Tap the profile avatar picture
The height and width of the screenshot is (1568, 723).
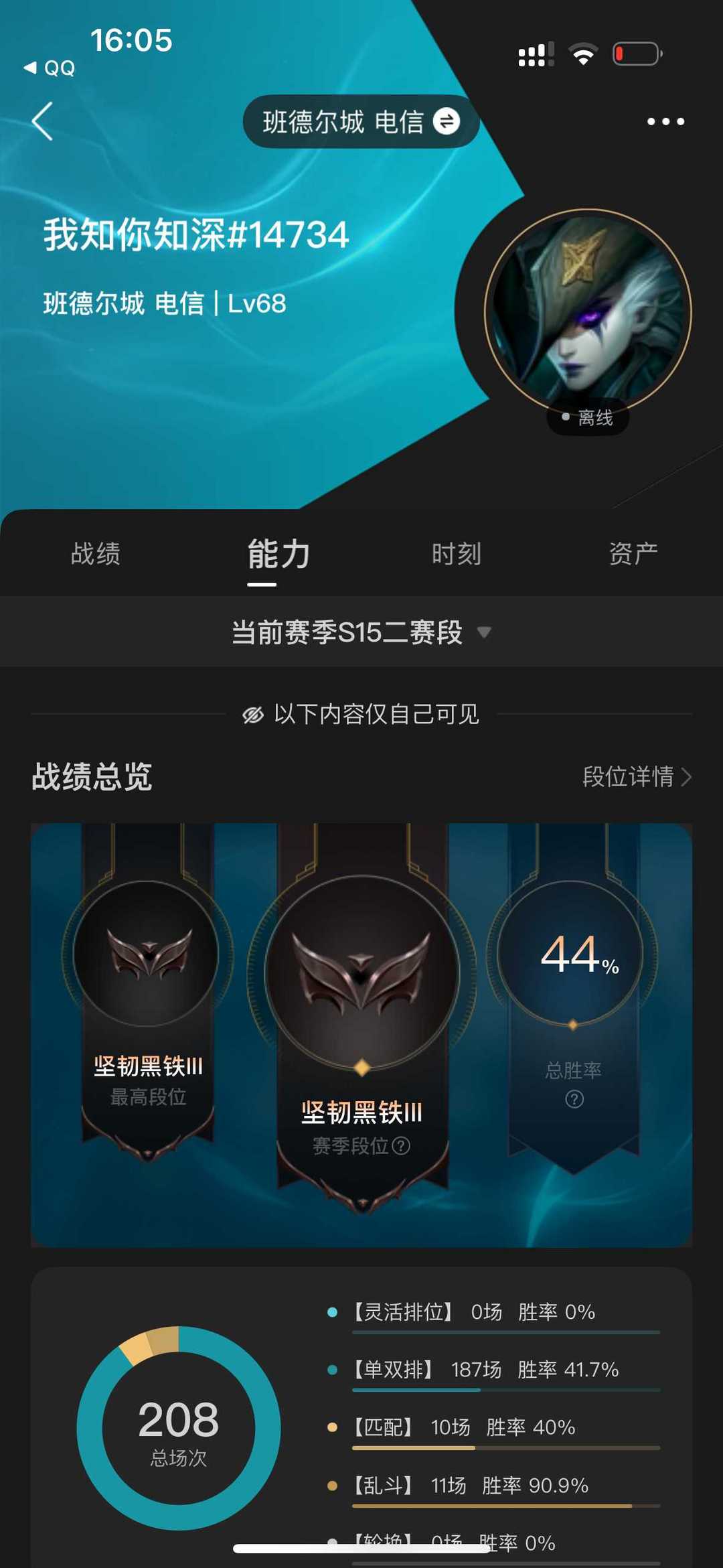[x=588, y=312]
